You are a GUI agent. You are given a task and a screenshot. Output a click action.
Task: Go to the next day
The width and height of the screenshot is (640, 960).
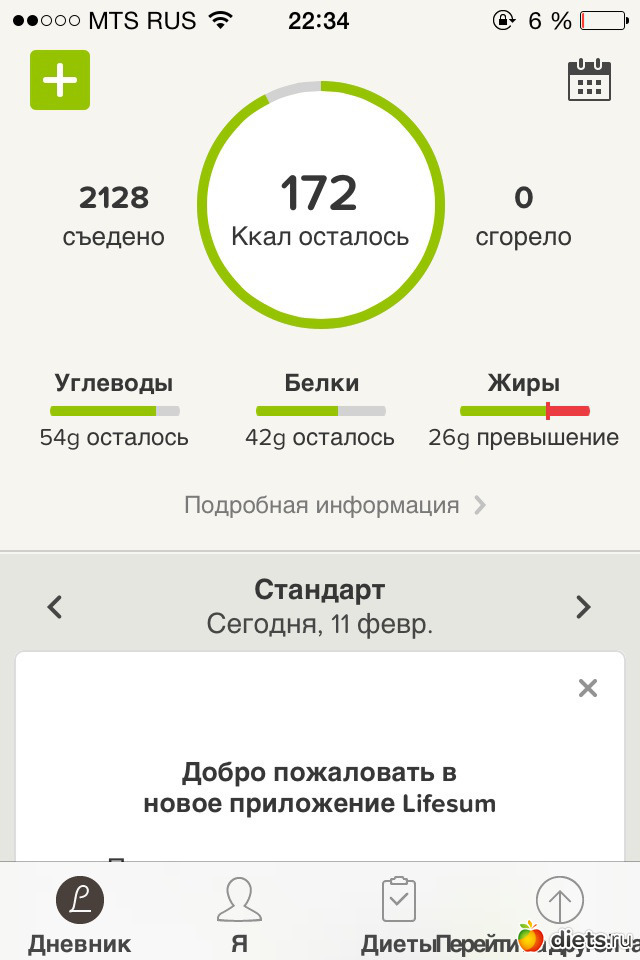(583, 606)
